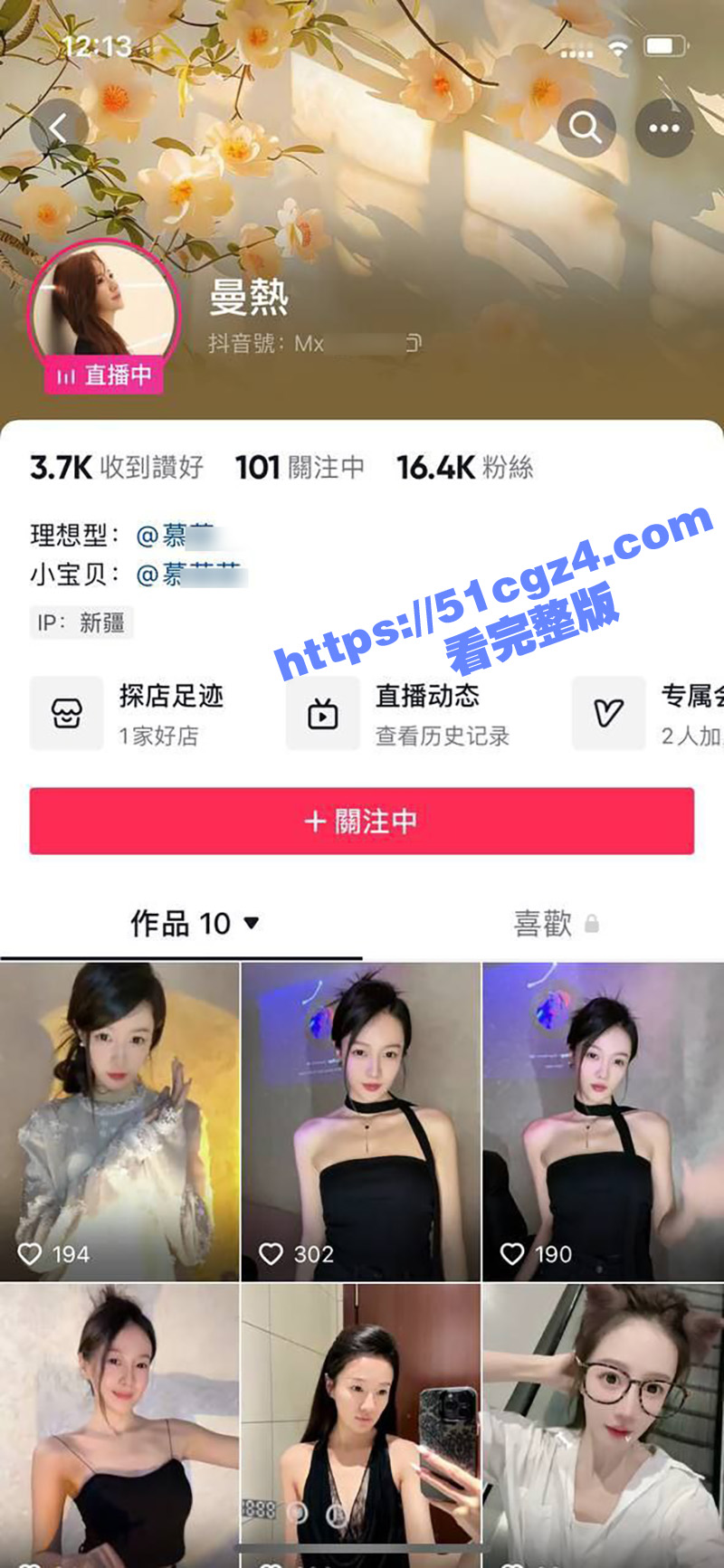Open the video with 302 likes
The image size is (724, 1568).
click(360, 1121)
